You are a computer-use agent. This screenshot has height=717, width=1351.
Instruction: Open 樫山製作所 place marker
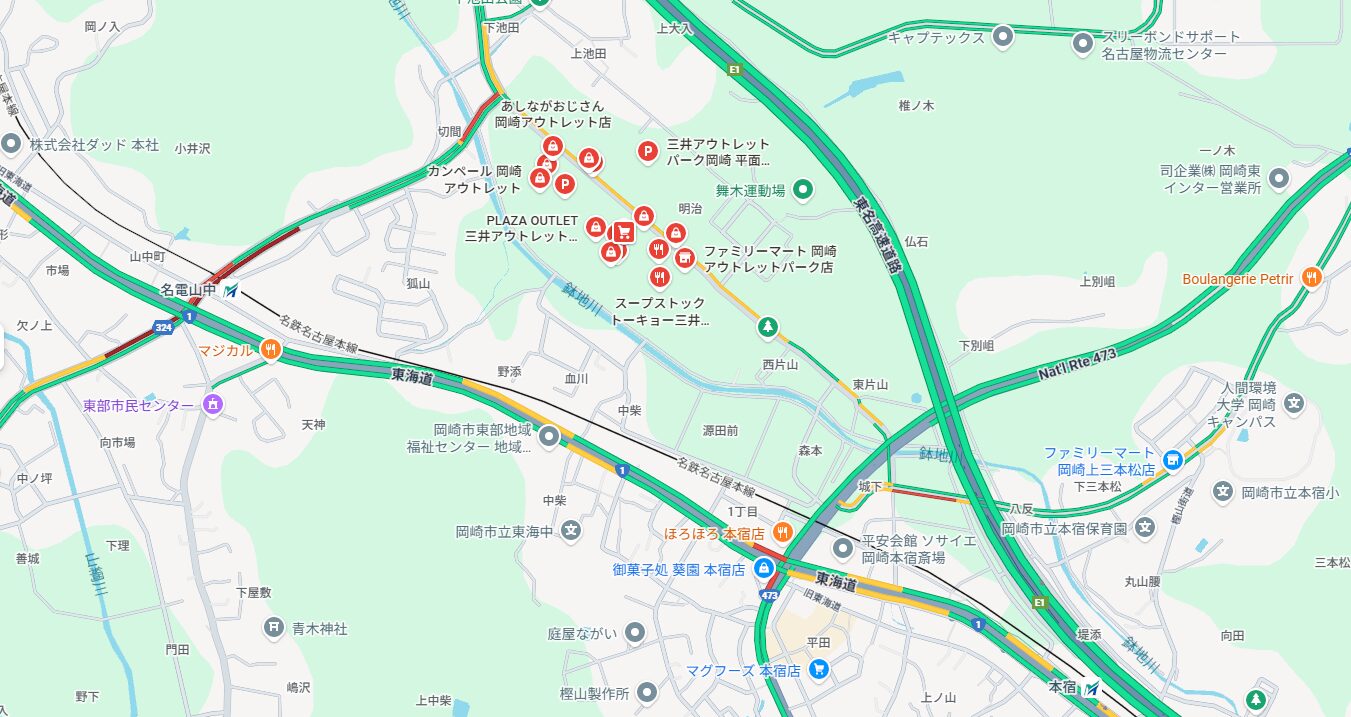click(x=647, y=692)
